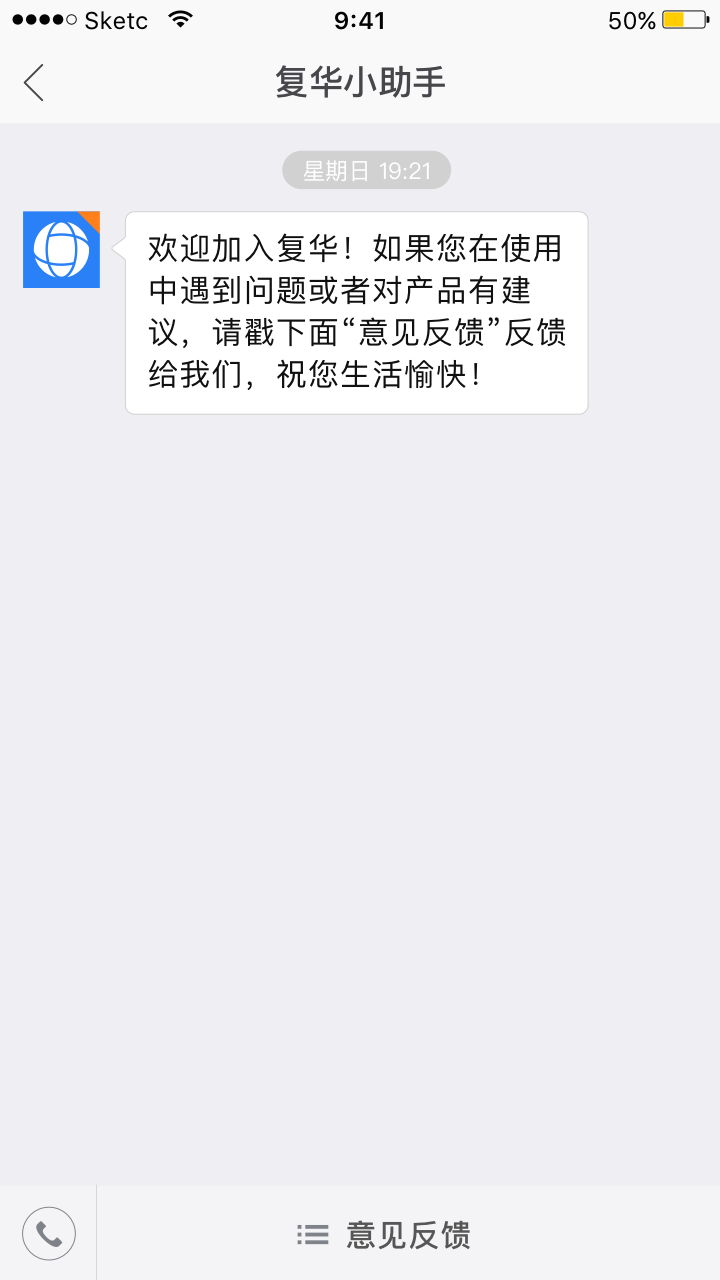Open the 意见反馈 feedback option

409,1233
